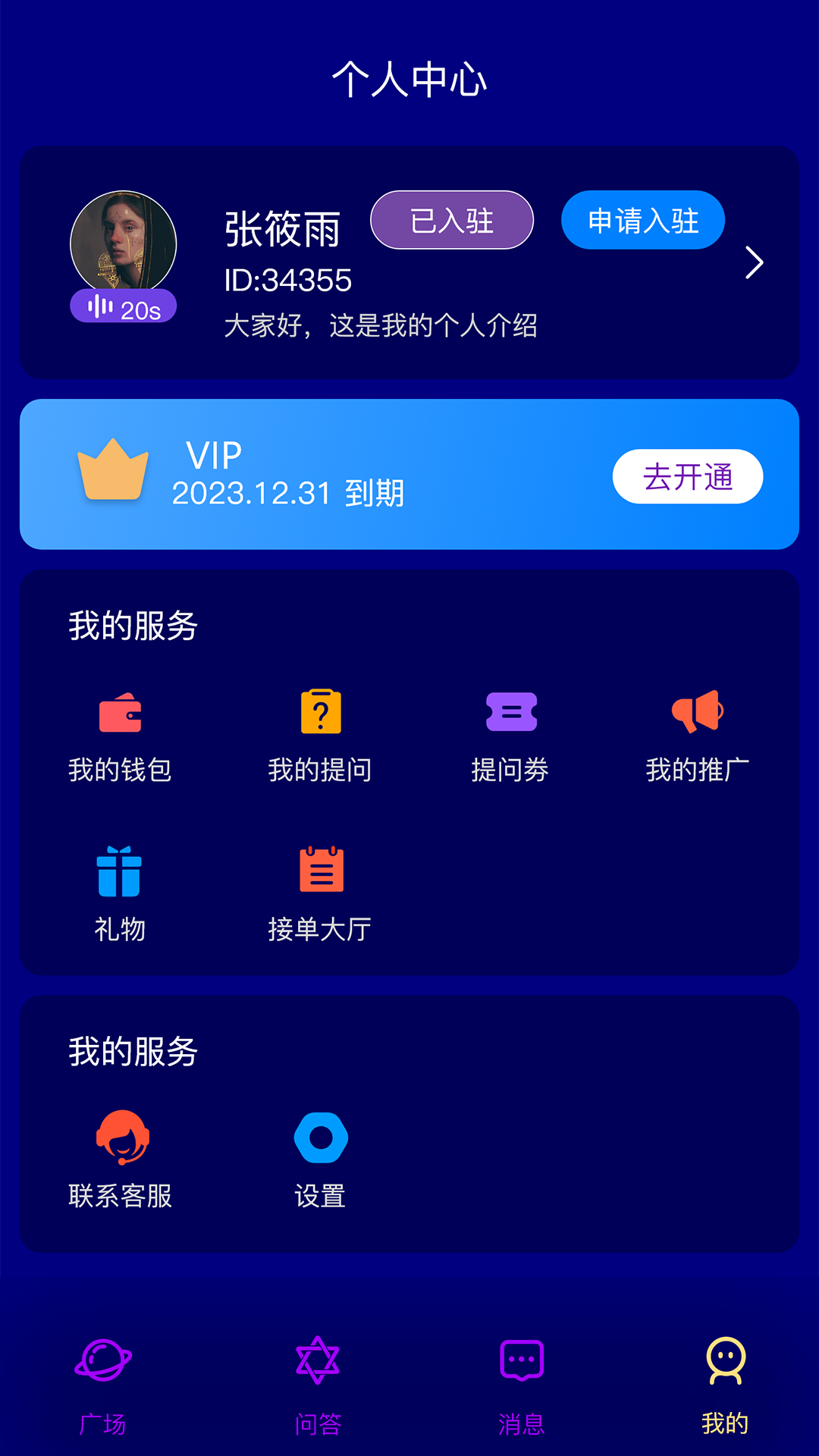This screenshot has width=819, height=1456.
Task: Tap the 已入驻 badge button
Action: 452,220
